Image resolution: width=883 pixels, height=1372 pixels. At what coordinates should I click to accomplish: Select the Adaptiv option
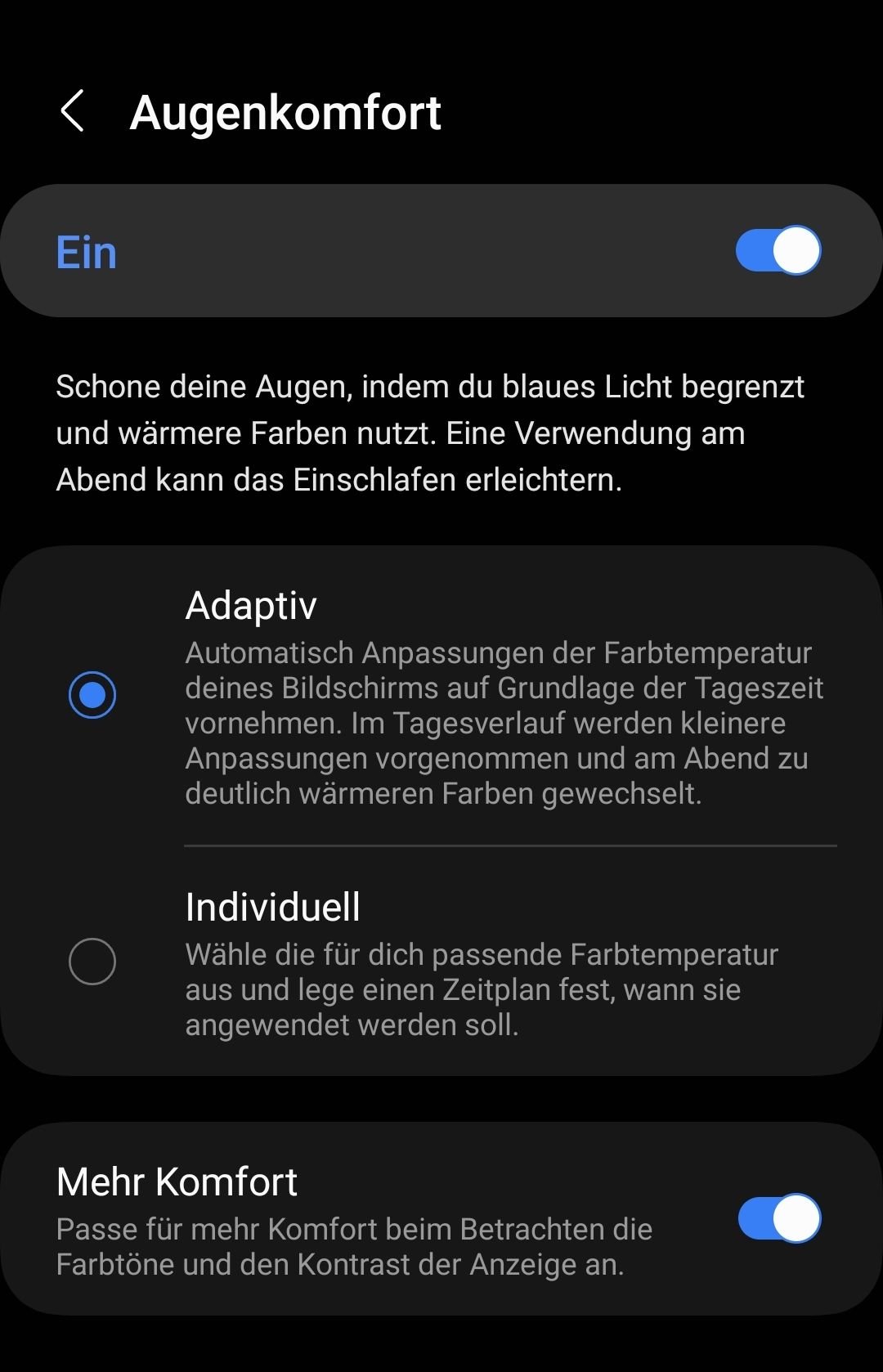click(x=92, y=695)
